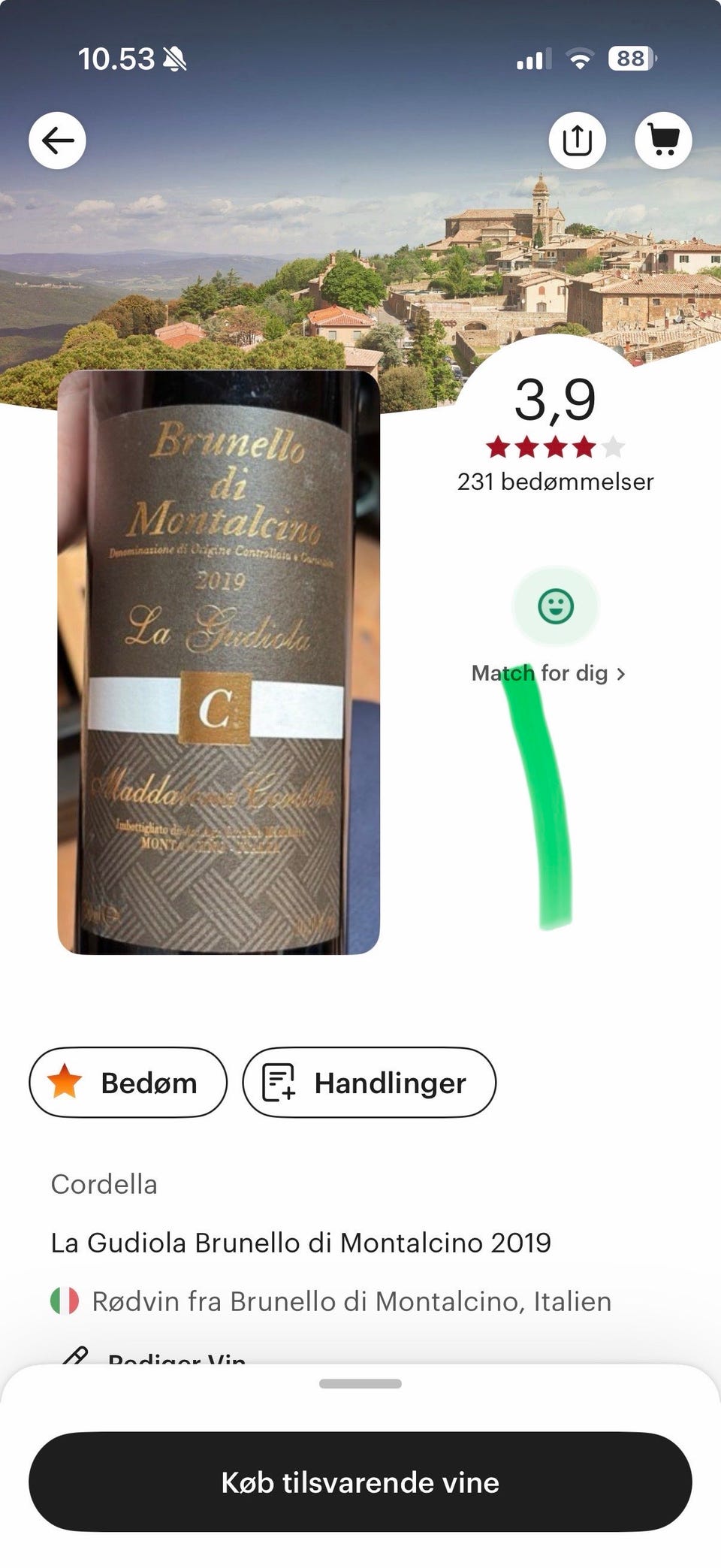This screenshot has height=1568, width=721.
Task: Tap the first rating star
Action: (496, 445)
